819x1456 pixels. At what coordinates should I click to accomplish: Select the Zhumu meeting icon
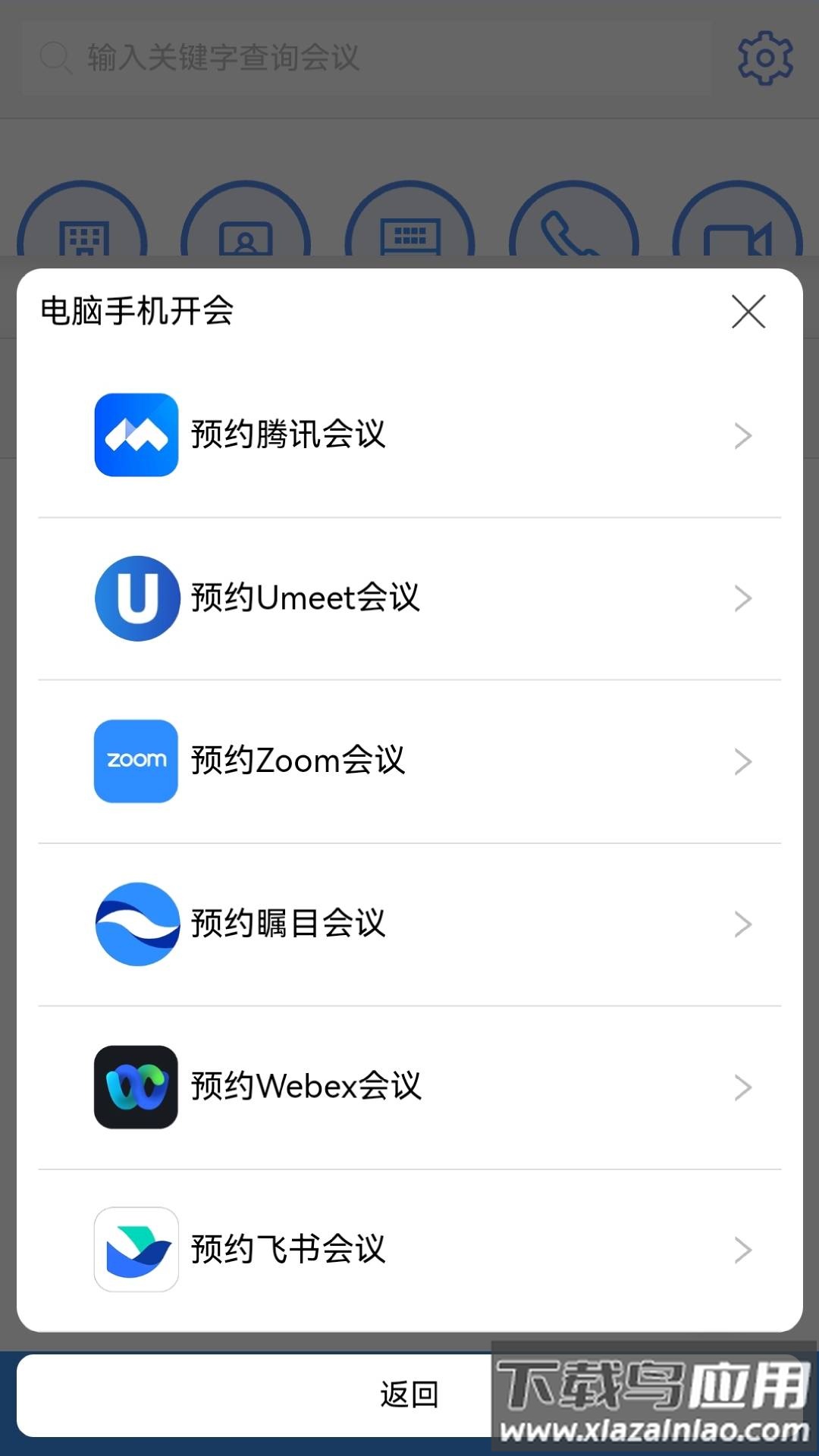(x=136, y=924)
